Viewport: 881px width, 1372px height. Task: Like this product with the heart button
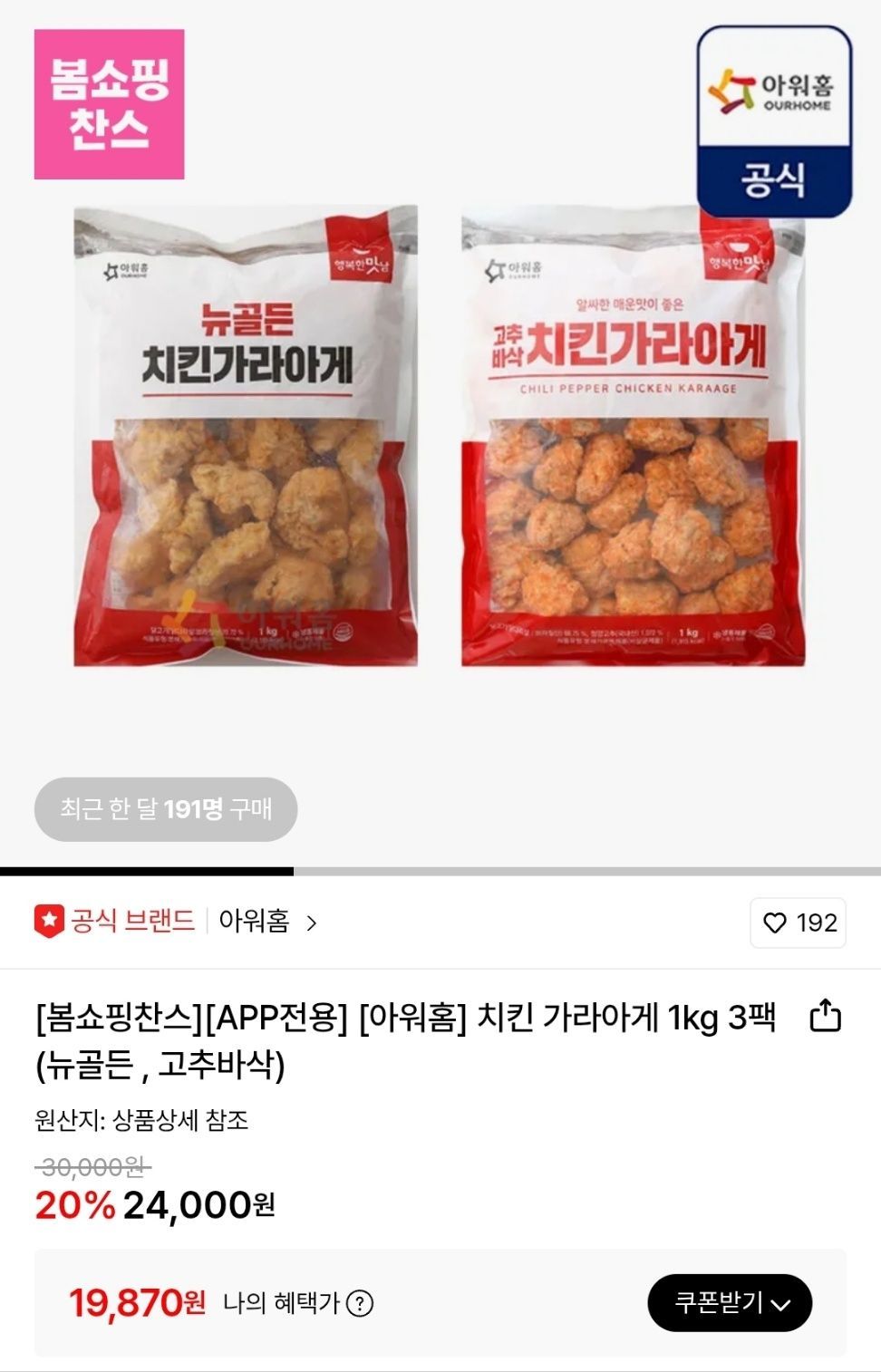(x=798, y=923)
